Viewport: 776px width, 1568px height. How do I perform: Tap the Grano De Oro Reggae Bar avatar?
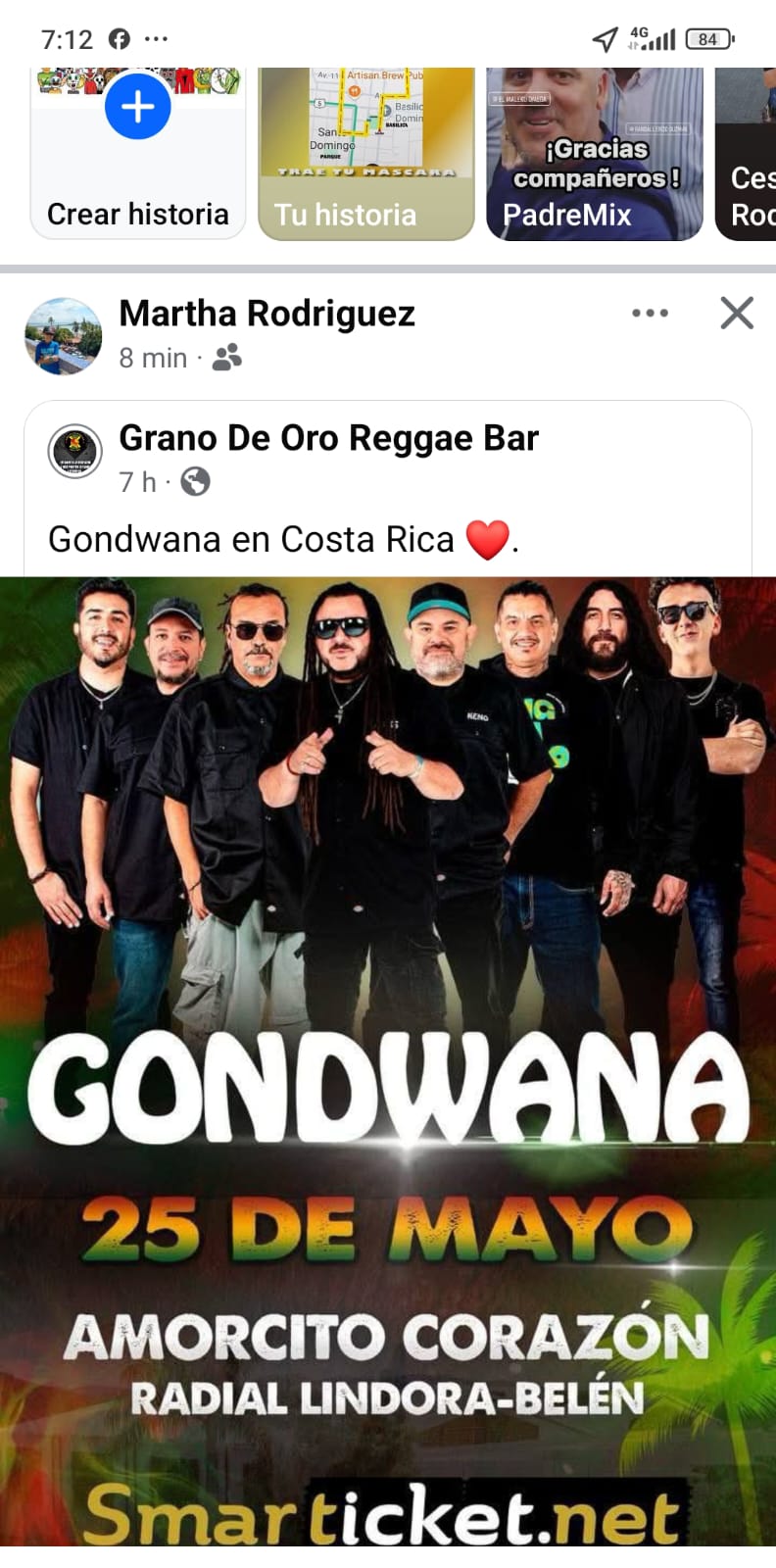75,452
